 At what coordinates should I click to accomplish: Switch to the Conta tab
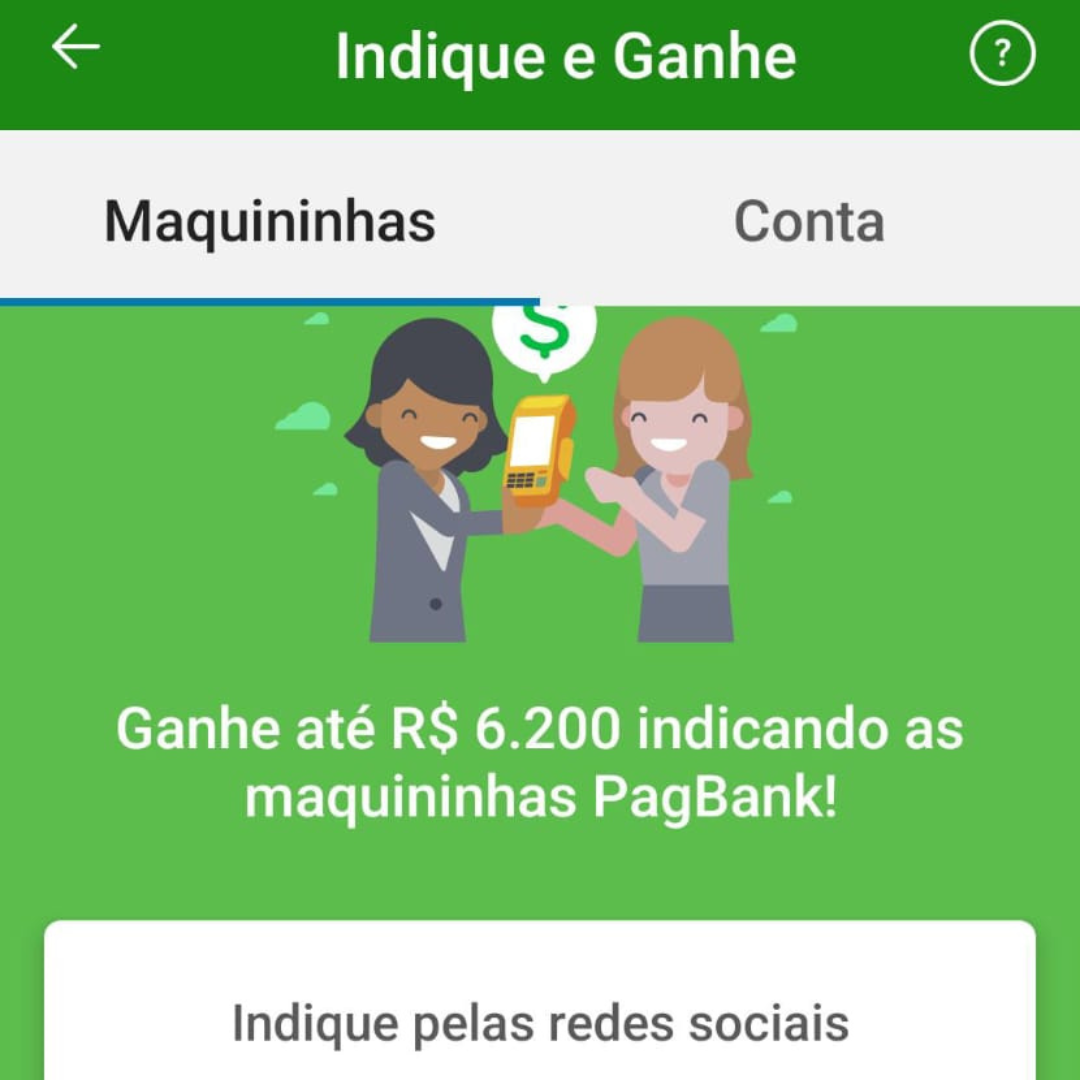tap(809, 221)
